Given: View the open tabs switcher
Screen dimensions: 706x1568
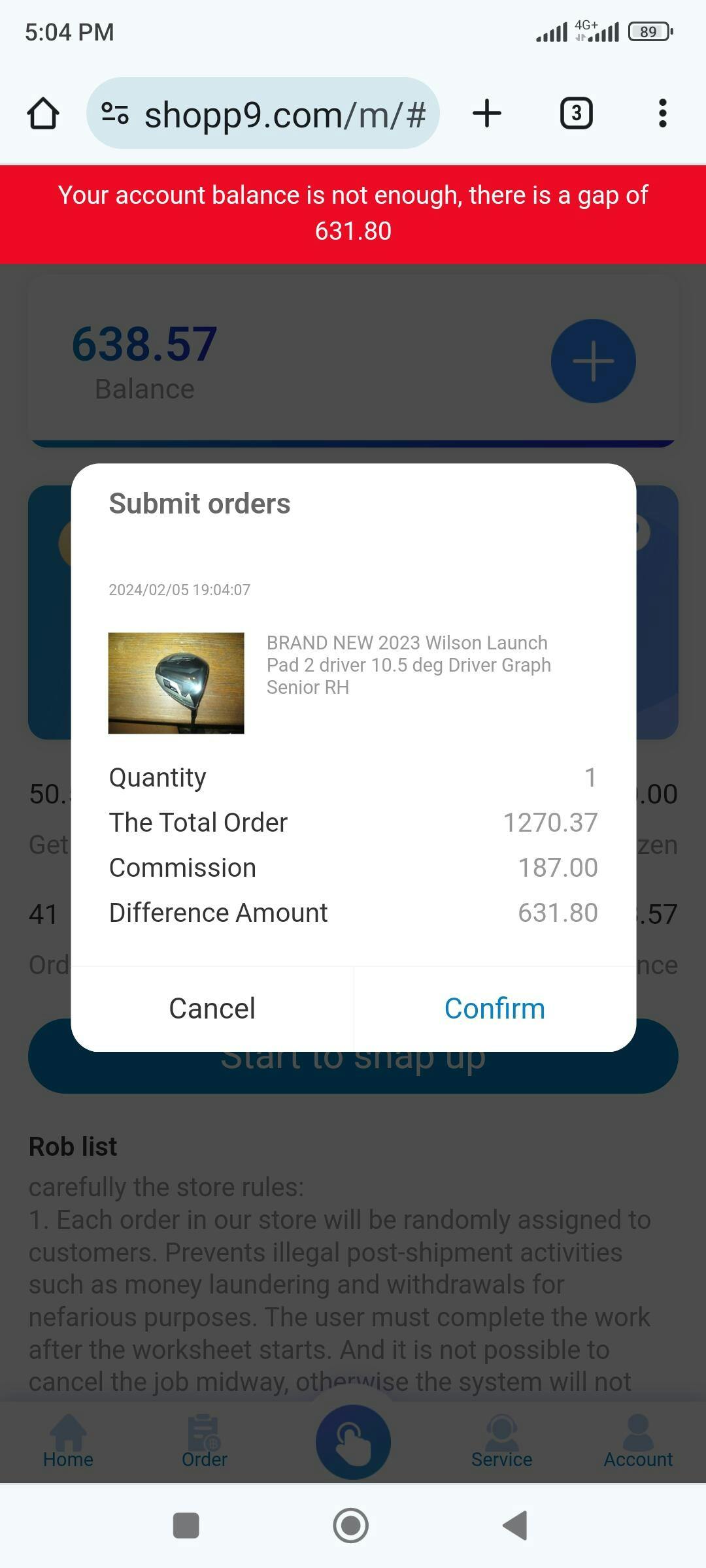Looking at the screenshot, I should click(576, 114).
